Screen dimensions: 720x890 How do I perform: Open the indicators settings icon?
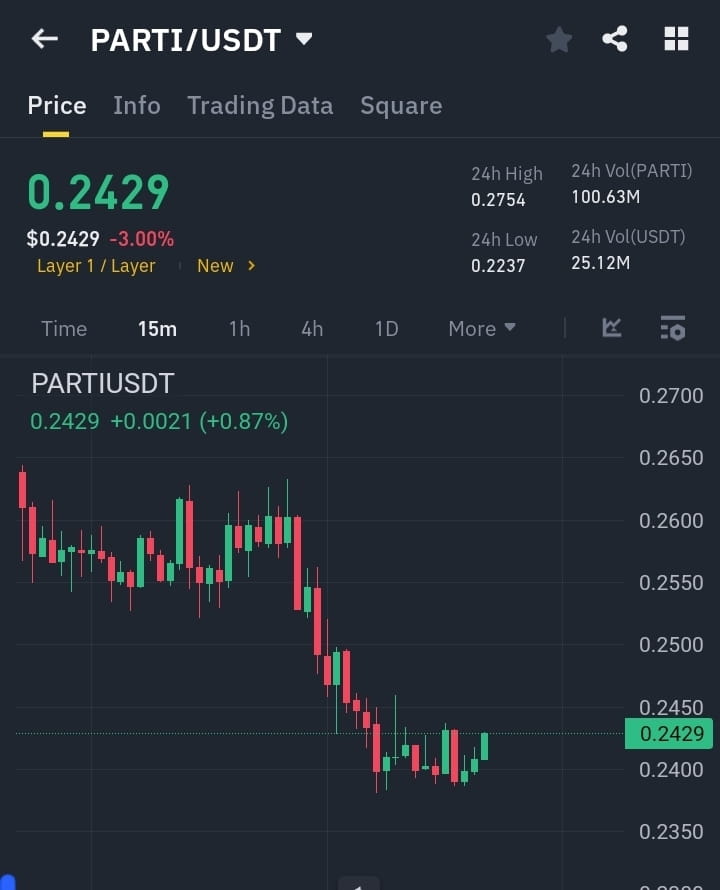(671, 328)
